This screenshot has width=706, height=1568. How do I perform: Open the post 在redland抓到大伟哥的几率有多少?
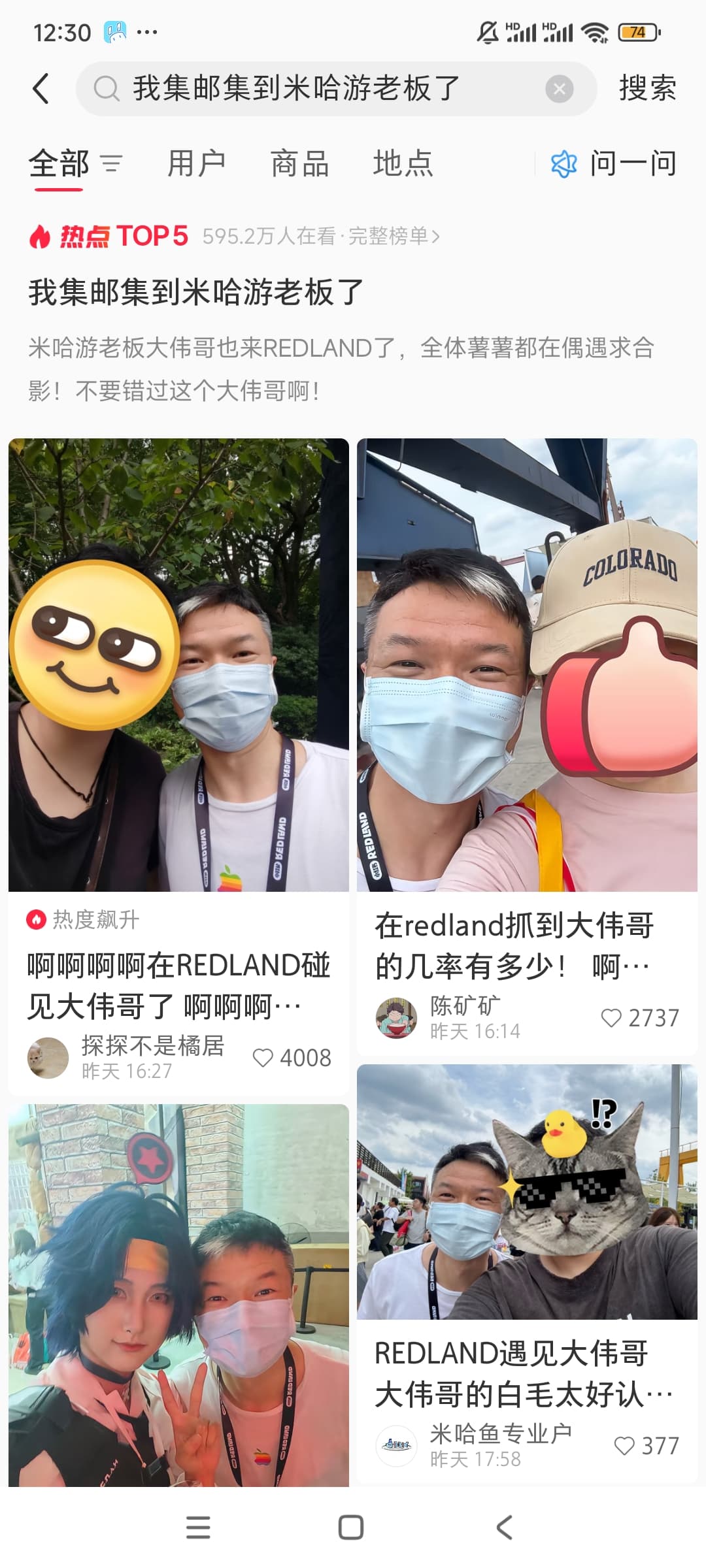tap(514, 945)
